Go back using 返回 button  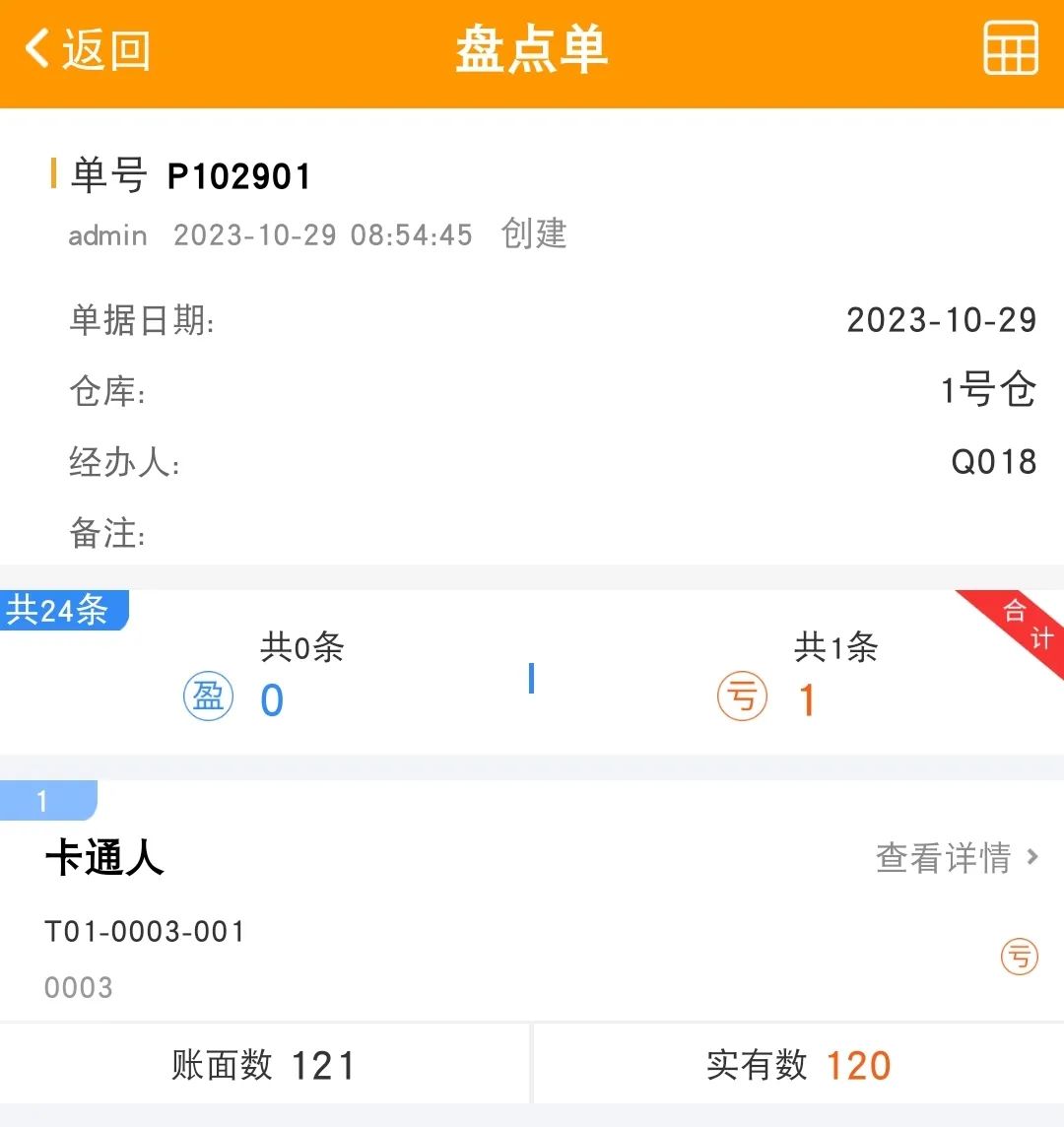click(x=89, y=49)
